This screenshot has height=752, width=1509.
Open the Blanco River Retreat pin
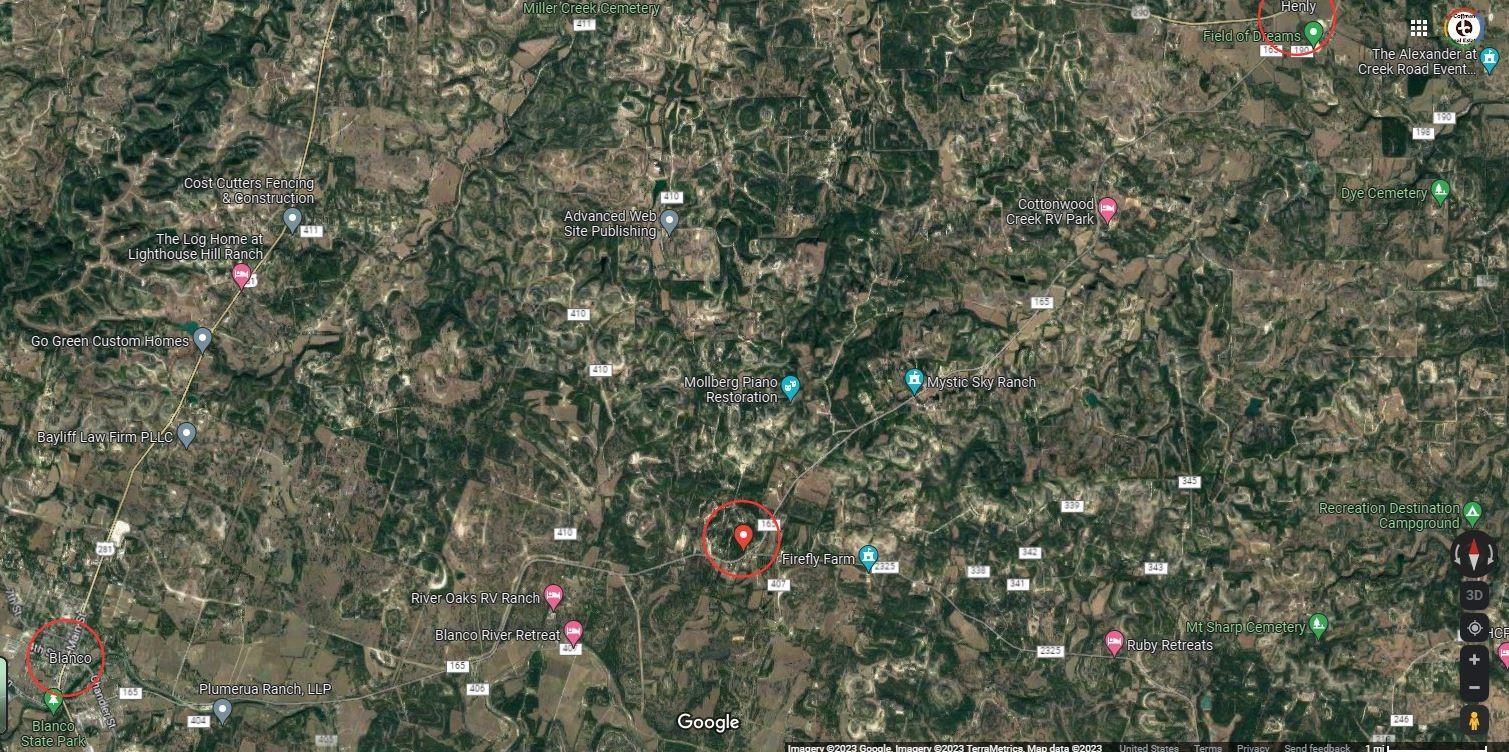[x=573, y=633]
